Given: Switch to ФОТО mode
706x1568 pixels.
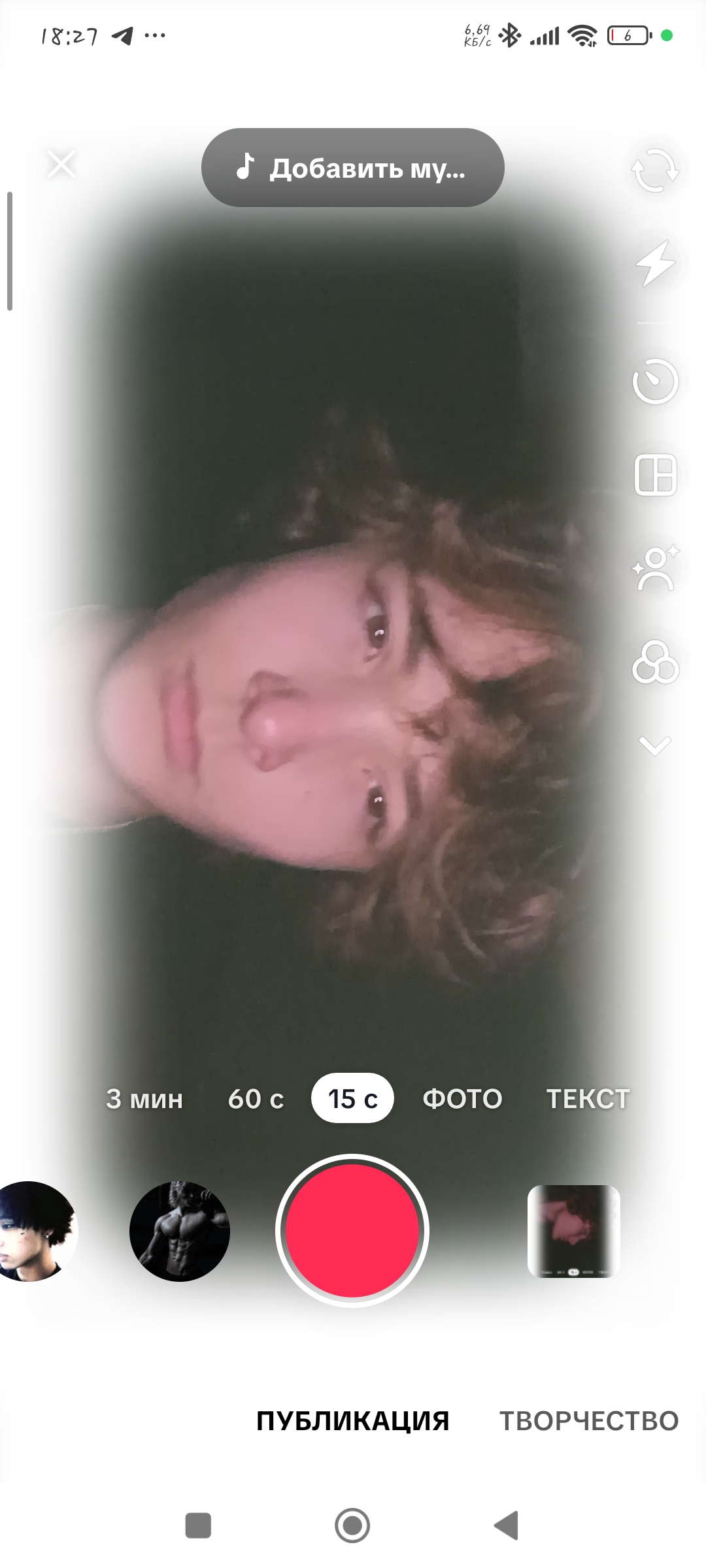Looking at the screenshot, I should [462, 1099].
